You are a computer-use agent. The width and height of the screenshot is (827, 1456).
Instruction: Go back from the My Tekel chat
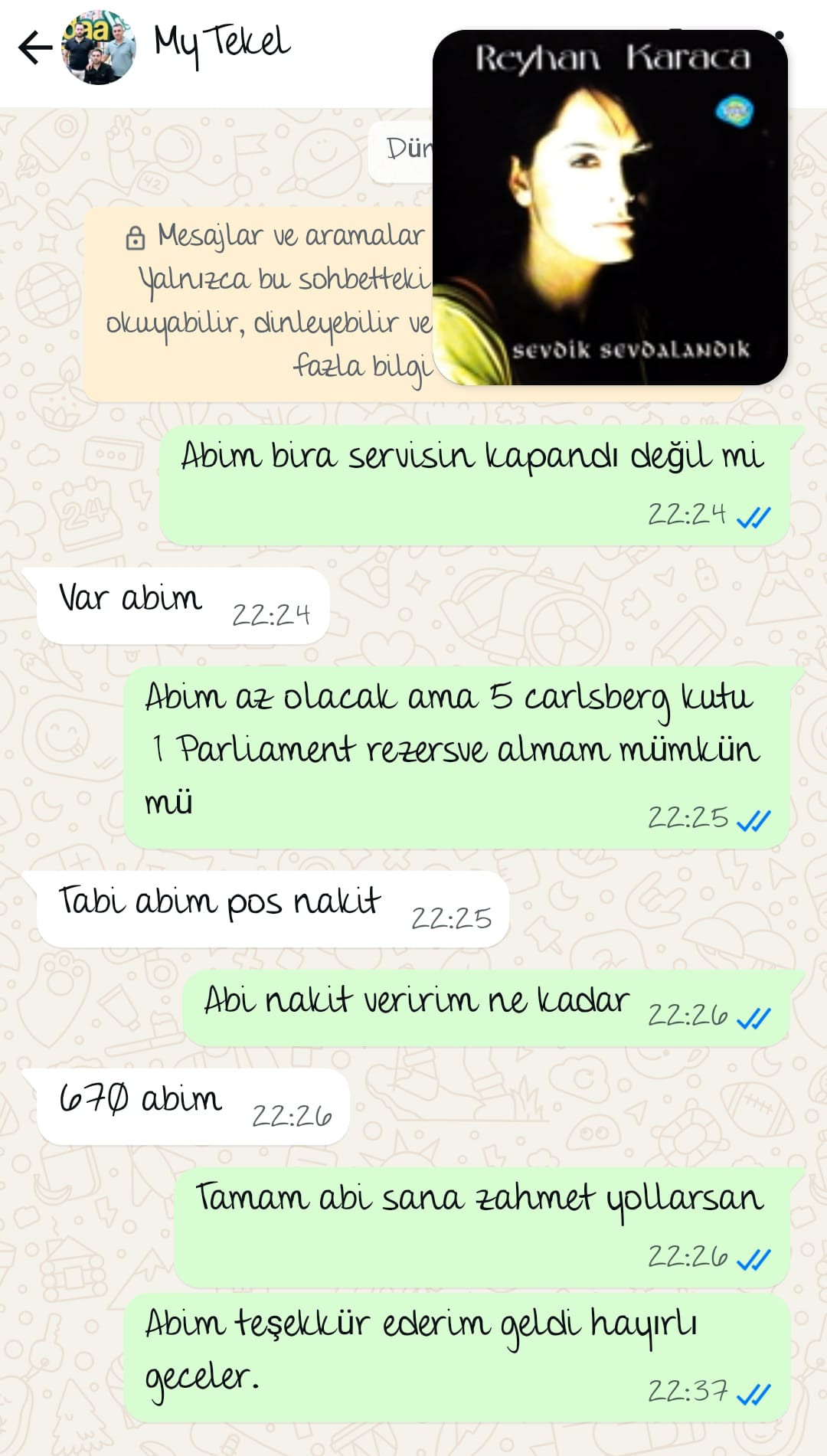(x=34, y=47)
